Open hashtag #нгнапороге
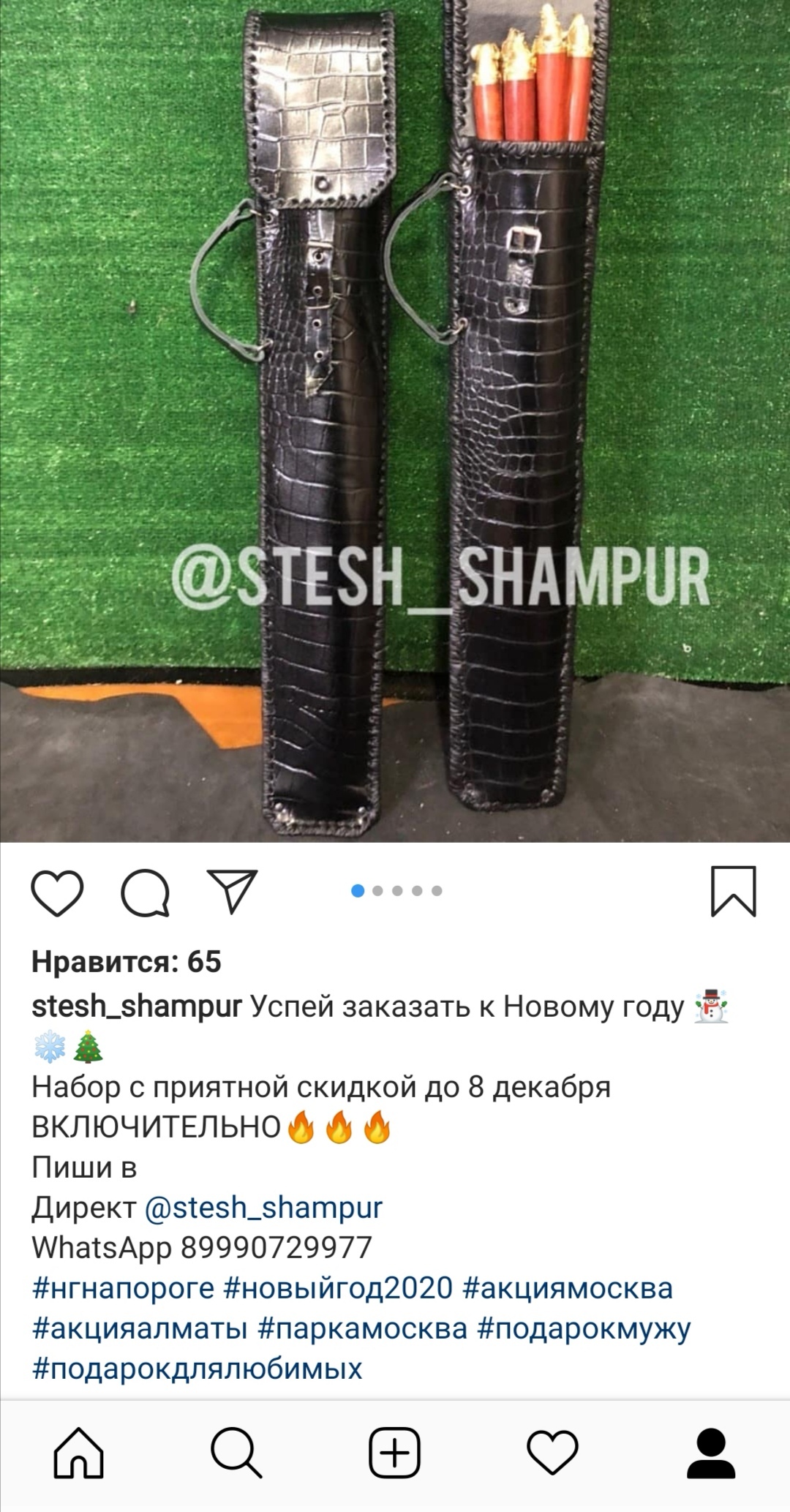 [x=123, y=1288]
